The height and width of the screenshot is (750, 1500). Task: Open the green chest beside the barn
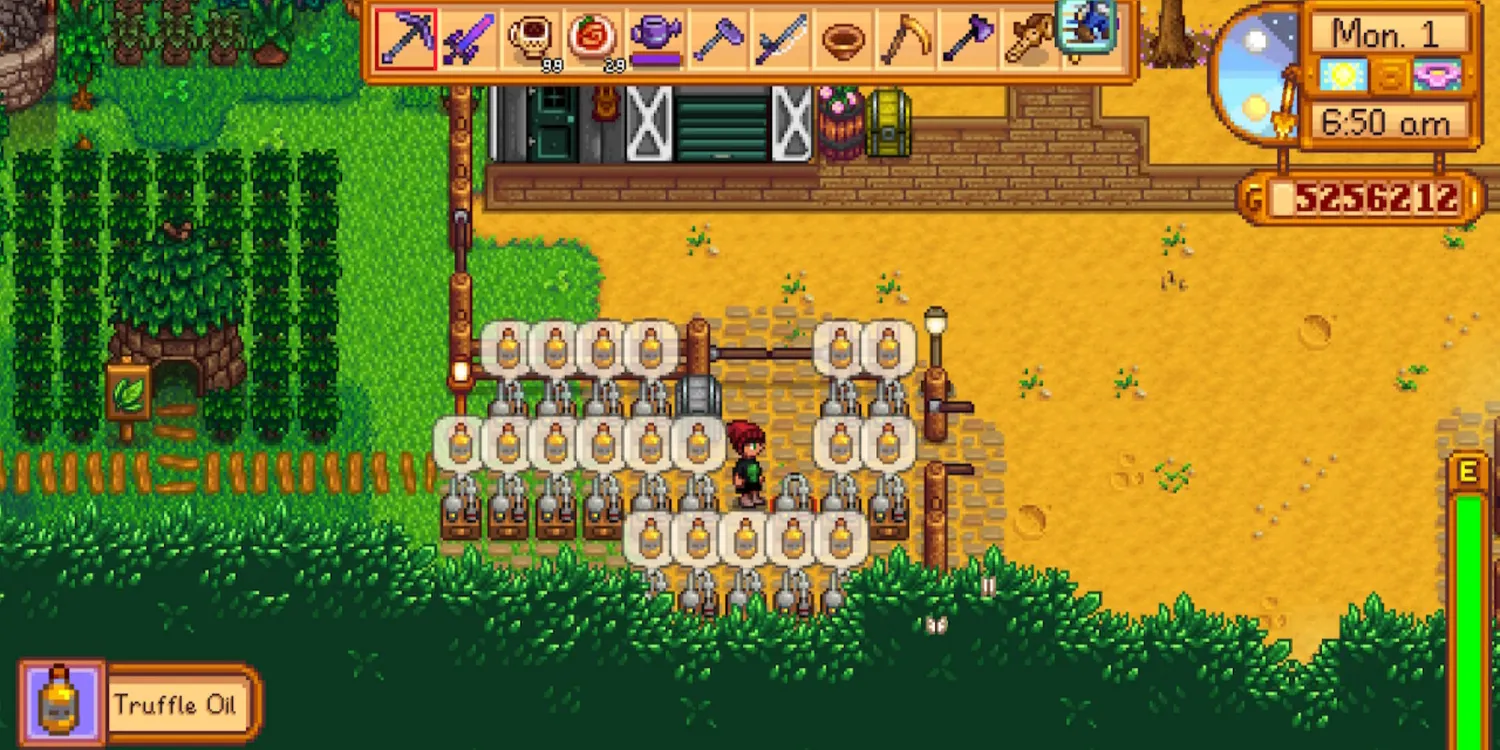tap(888, 124)
